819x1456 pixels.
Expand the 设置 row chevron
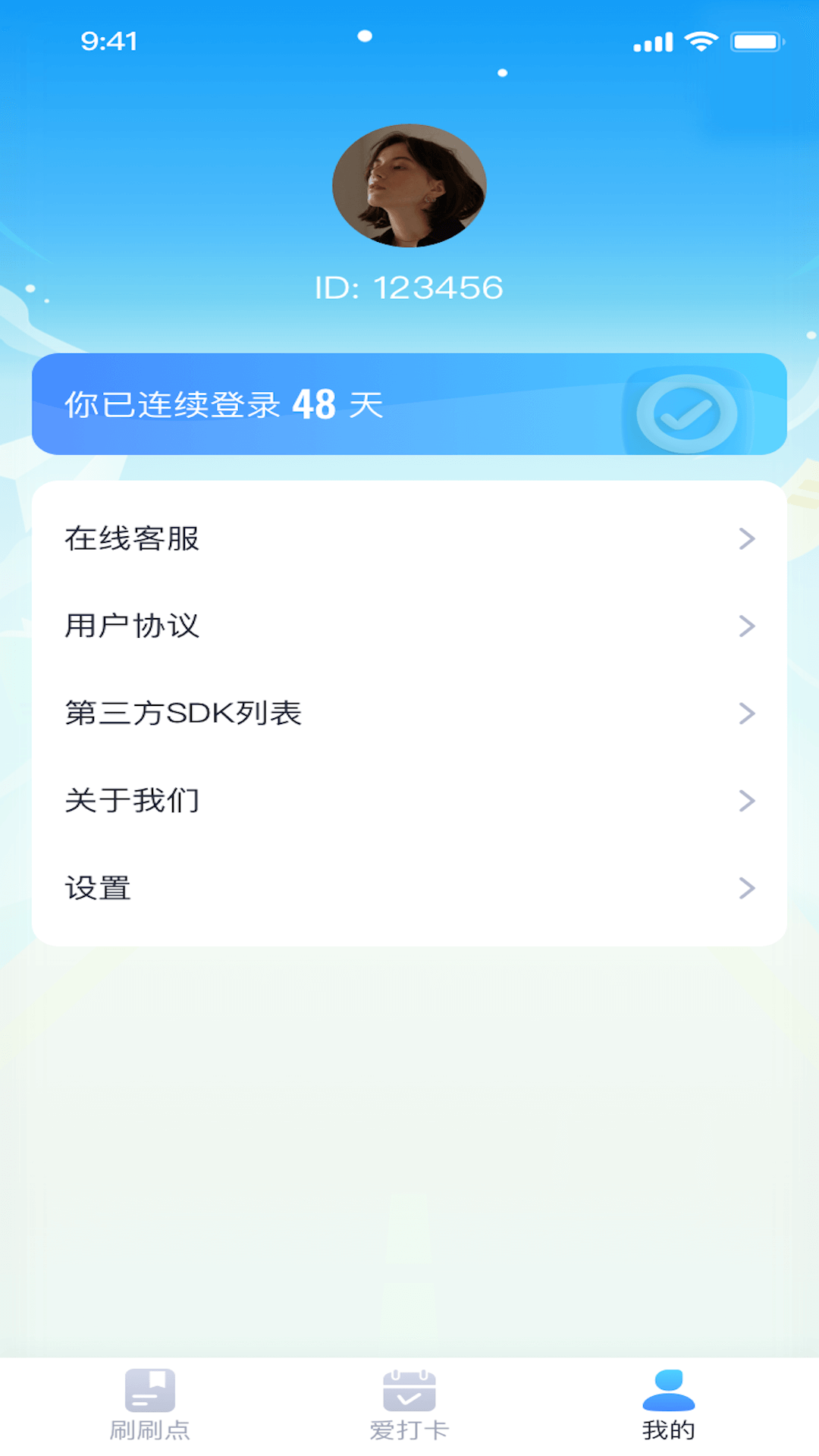click(748, 887)
